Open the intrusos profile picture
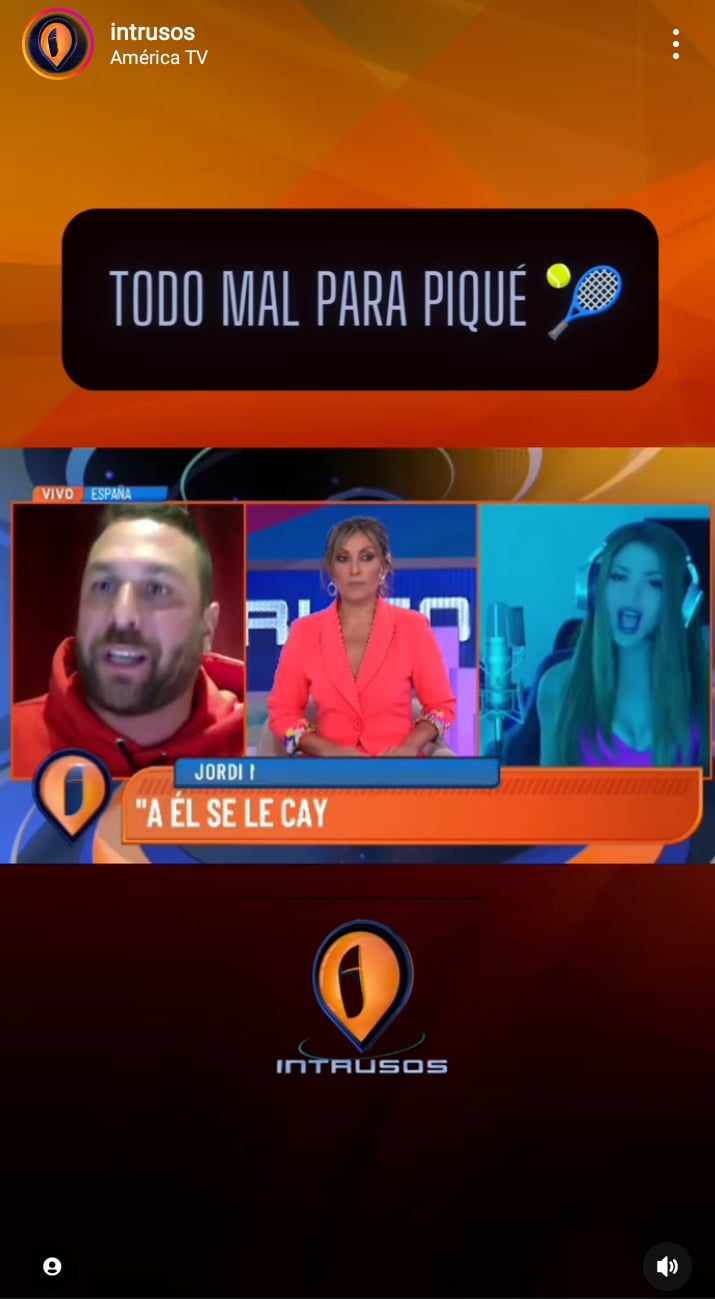Image resolution: width=715 pixels, height=1299 pixels. point(58,44)
